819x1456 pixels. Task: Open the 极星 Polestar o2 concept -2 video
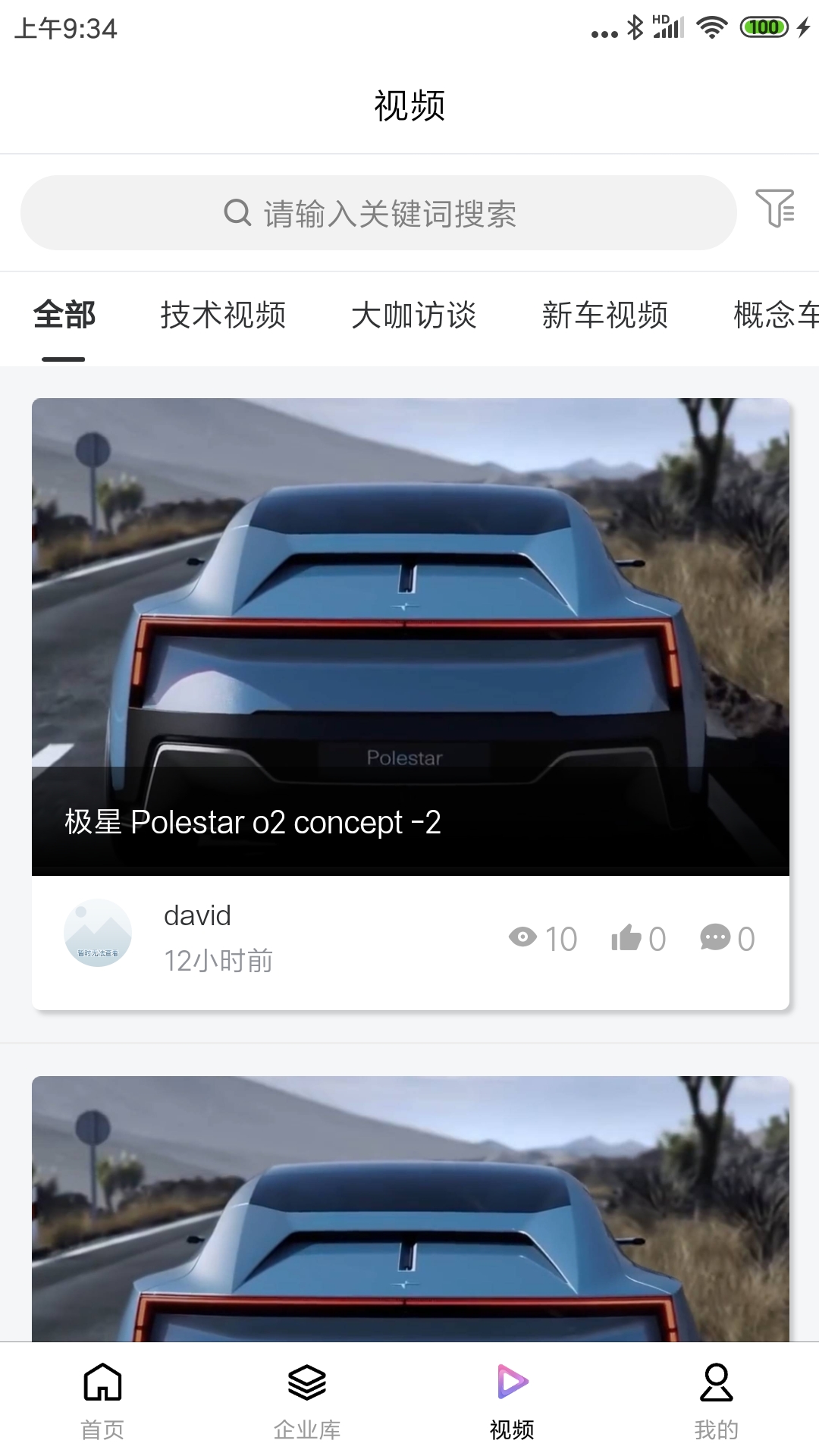(x=410, y=637)
